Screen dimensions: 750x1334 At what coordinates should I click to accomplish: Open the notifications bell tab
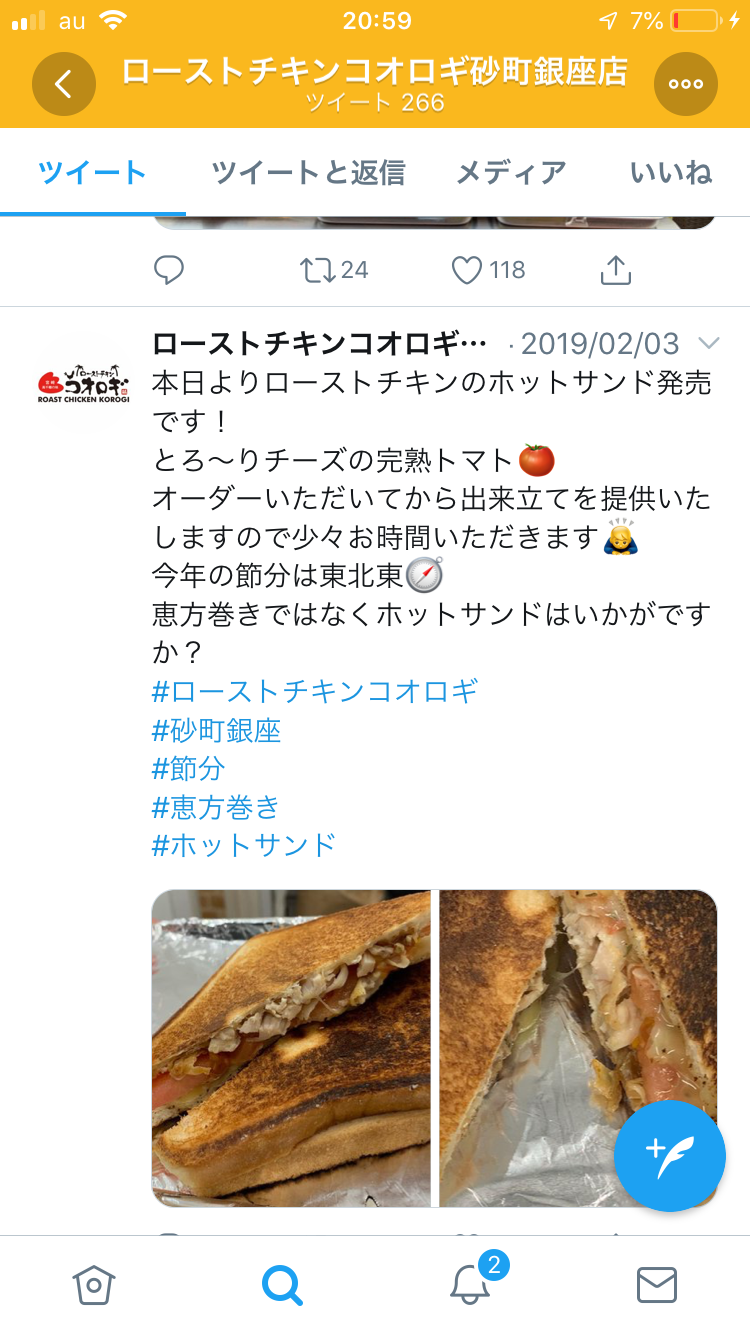pyautogui.click(x=470, y=1284)
